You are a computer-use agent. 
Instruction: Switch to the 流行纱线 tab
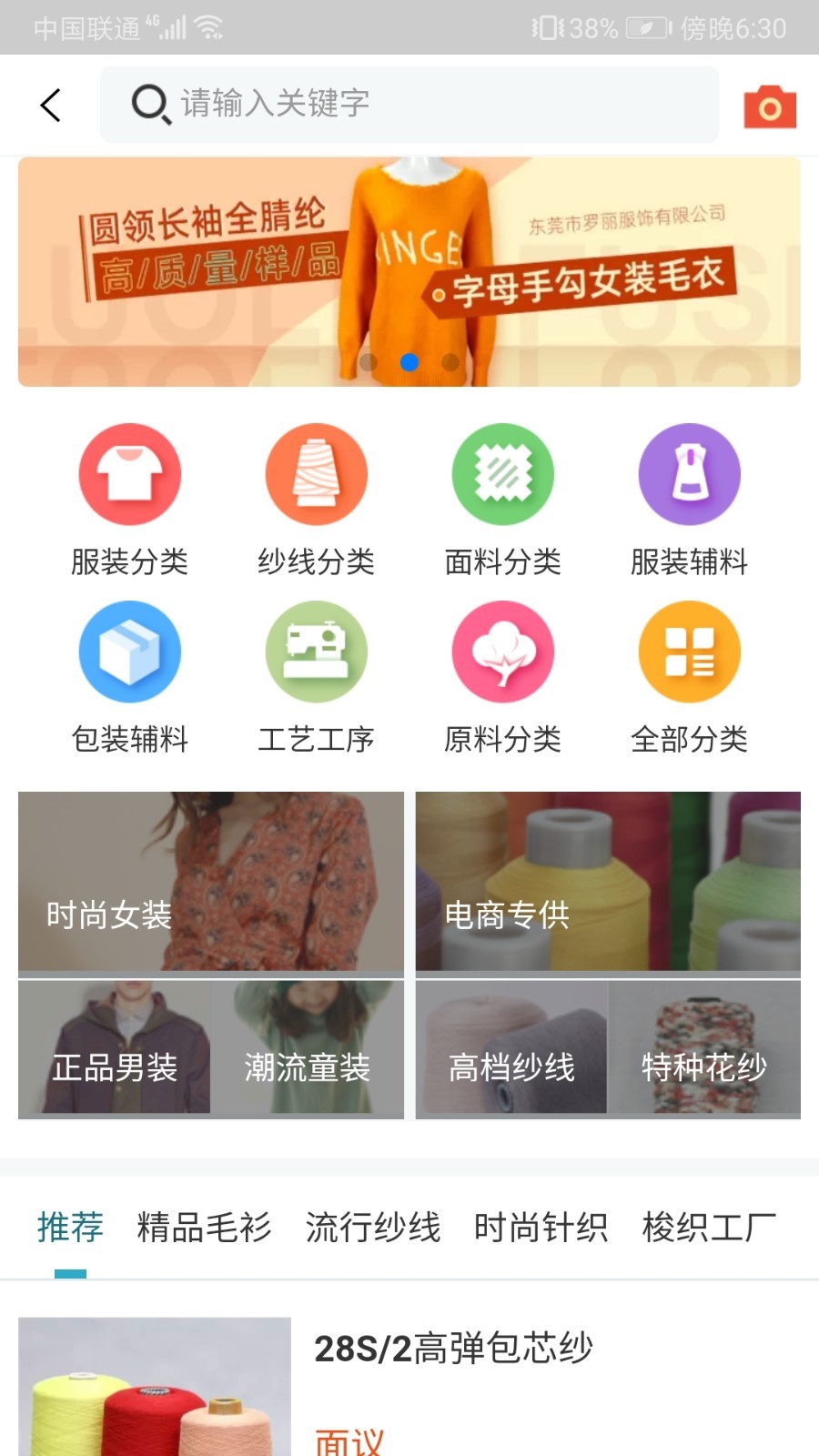pos(372,1228)
